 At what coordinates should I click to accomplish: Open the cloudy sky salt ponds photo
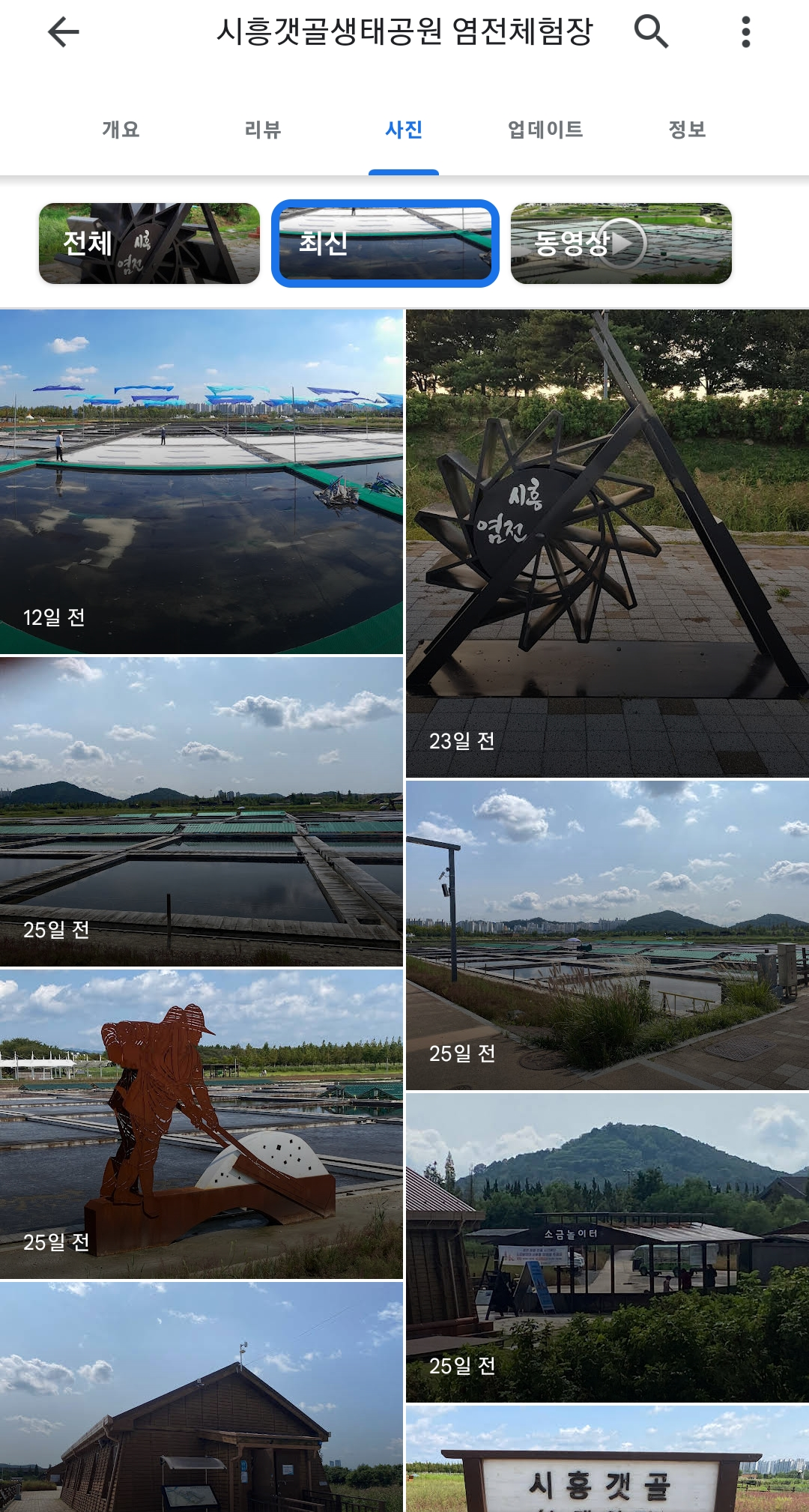coord(202,811)
